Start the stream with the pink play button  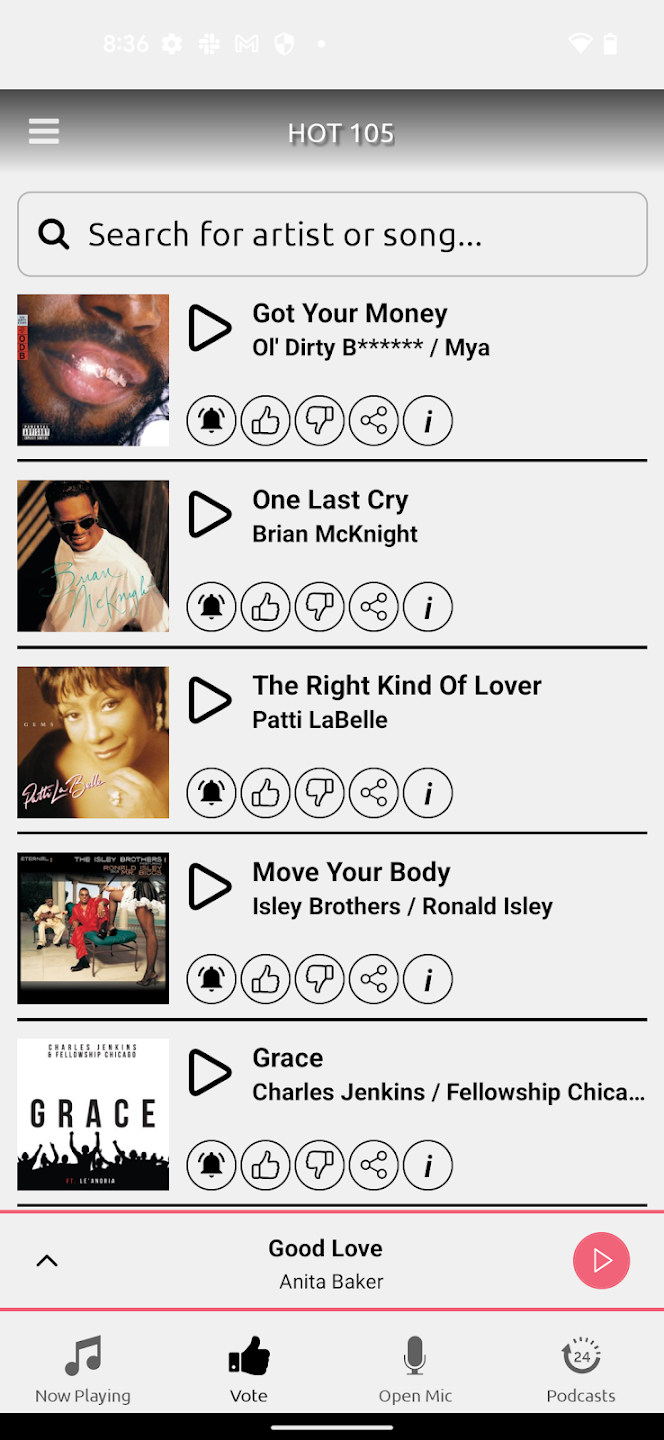(x=601, y=1261)
